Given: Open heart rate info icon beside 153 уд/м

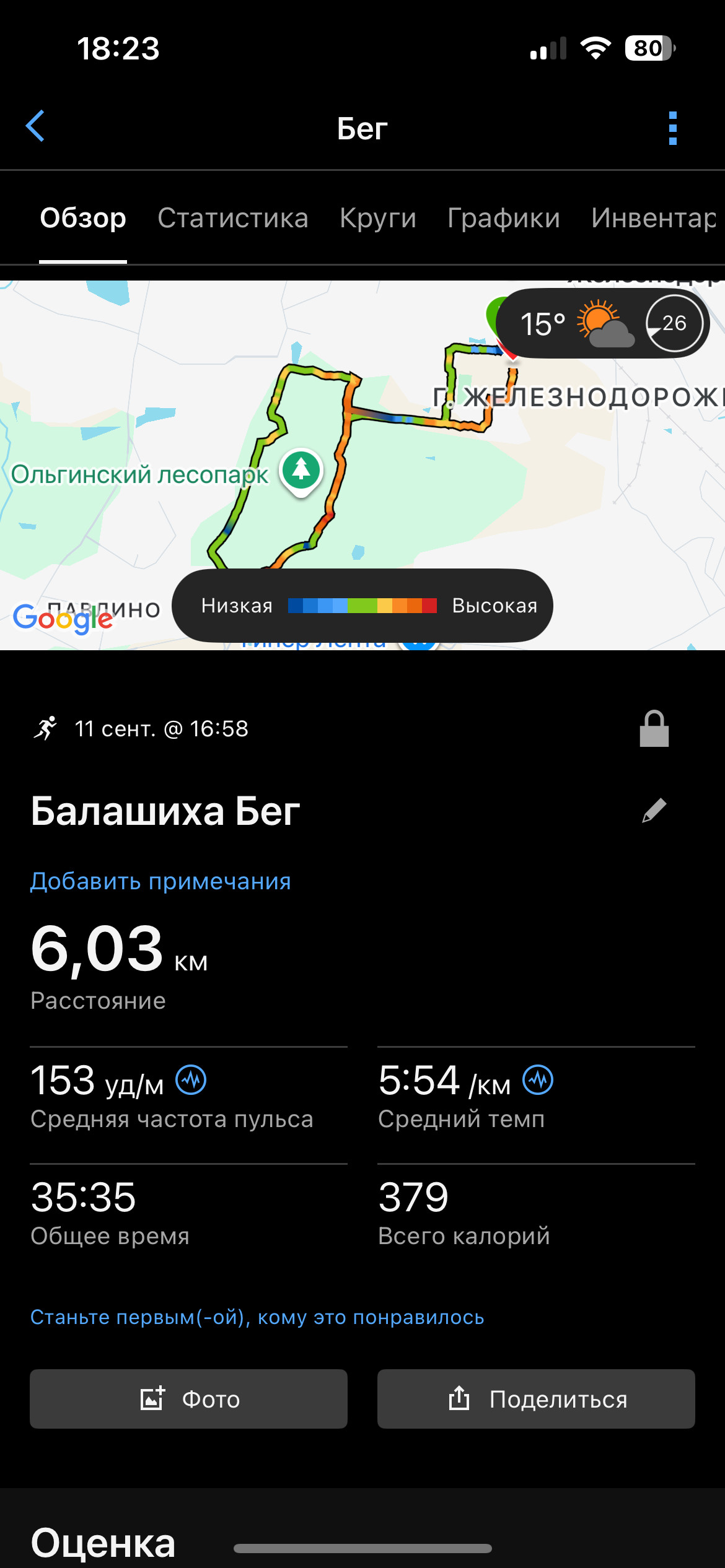Looking at the screenshot, I should click(x=191, y=1080).
